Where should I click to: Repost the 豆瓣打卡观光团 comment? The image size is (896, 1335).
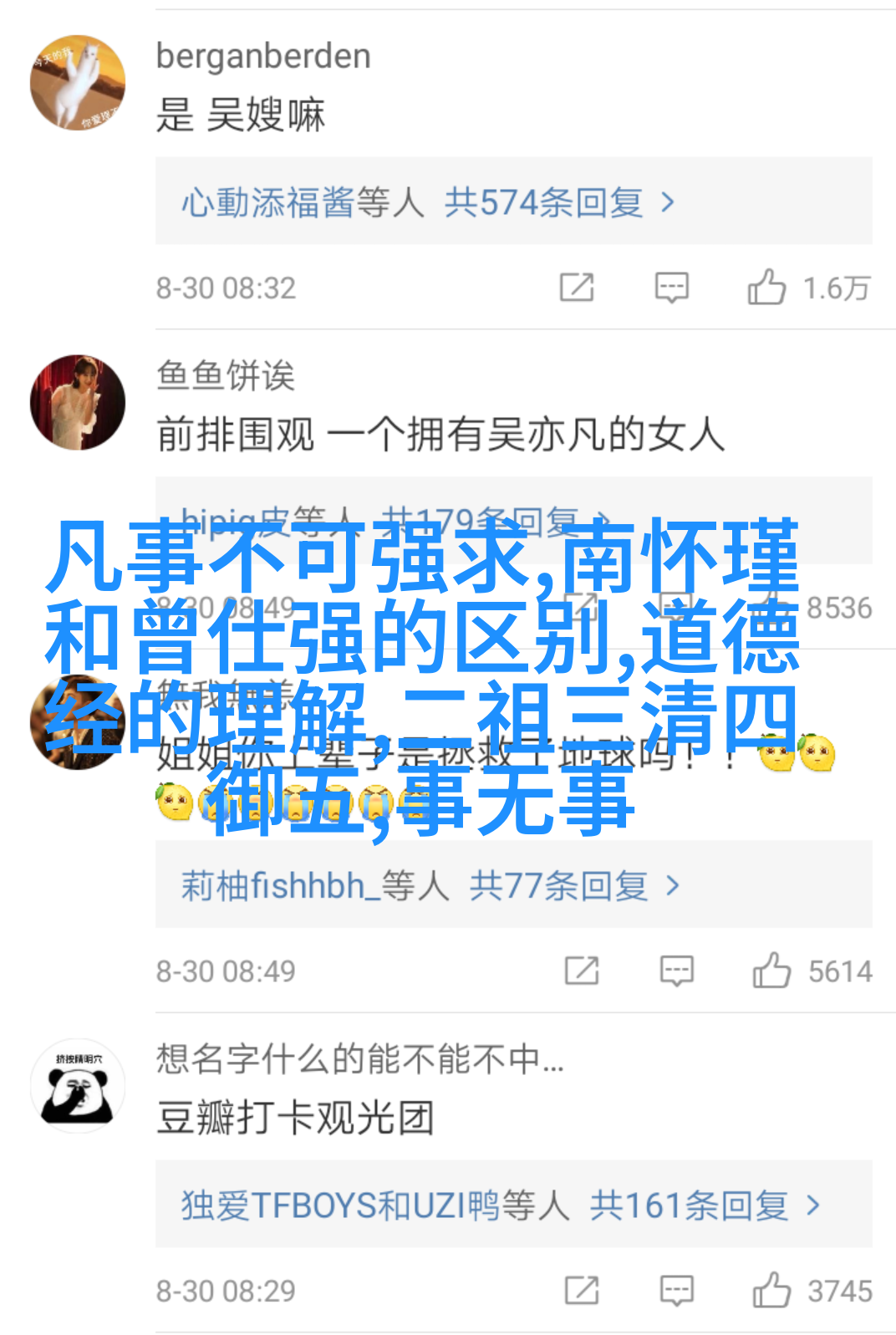582,1290
